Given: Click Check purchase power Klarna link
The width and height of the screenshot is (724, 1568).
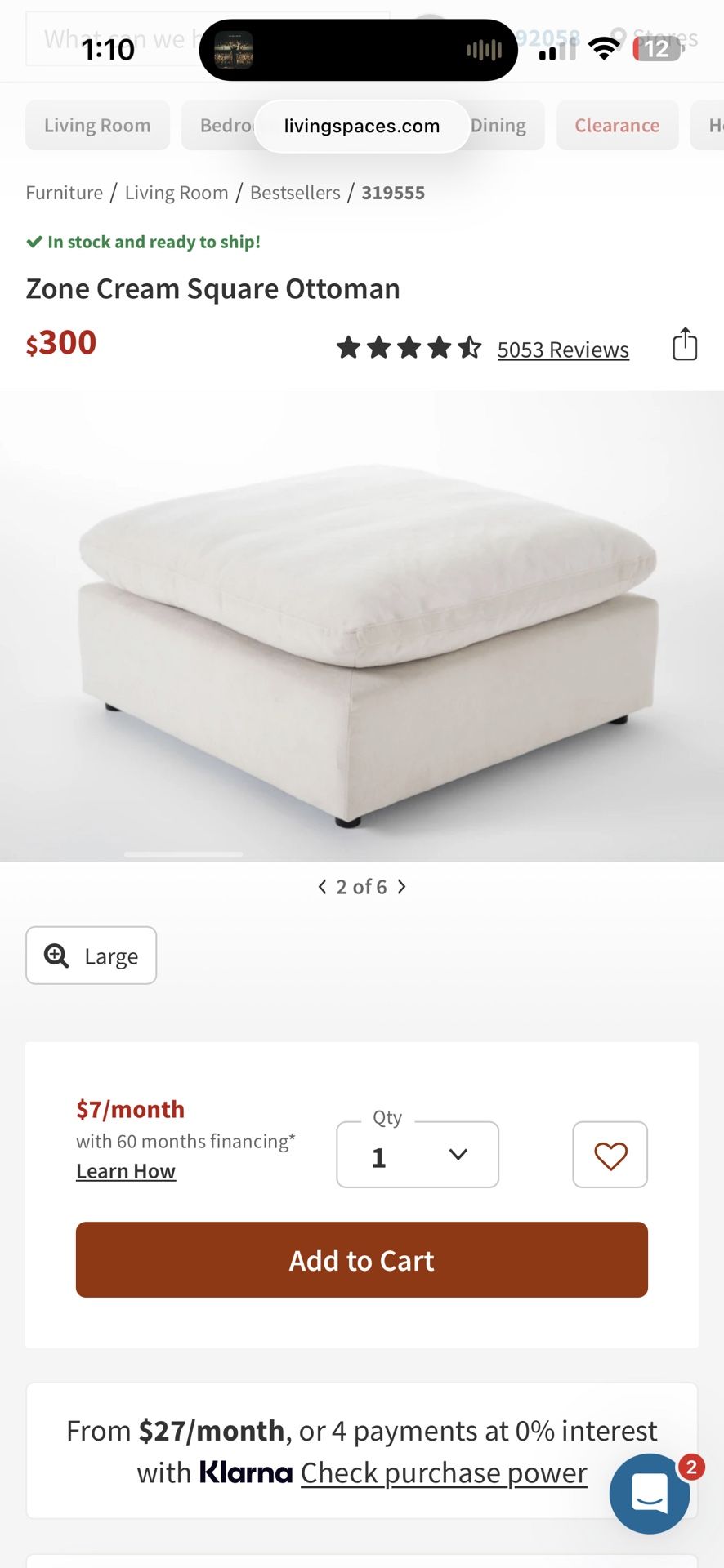Looking at the screenshot, I should pos(444,1472).
